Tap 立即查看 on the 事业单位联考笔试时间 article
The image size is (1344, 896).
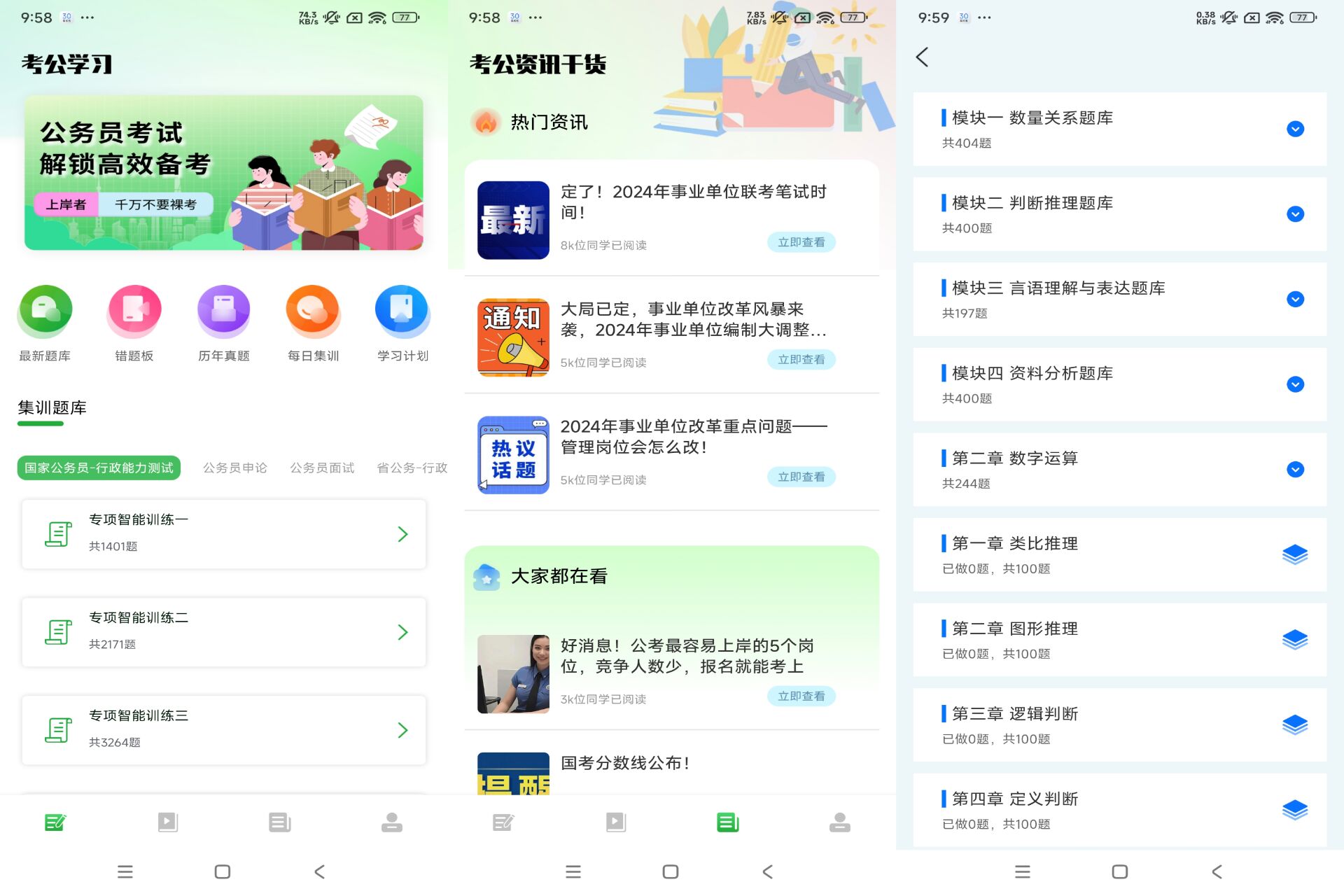click(801, 242)
